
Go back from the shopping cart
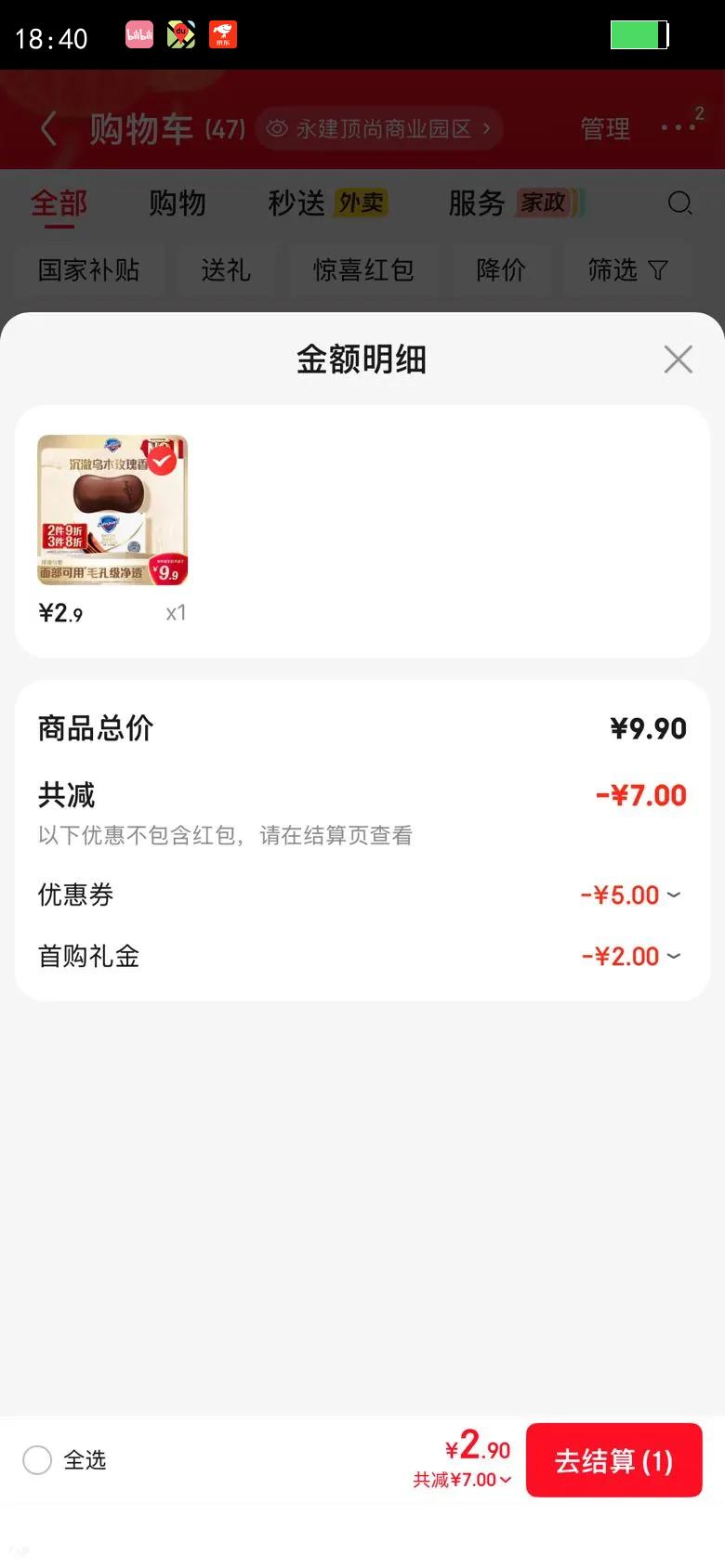click(x=49, y=129)
